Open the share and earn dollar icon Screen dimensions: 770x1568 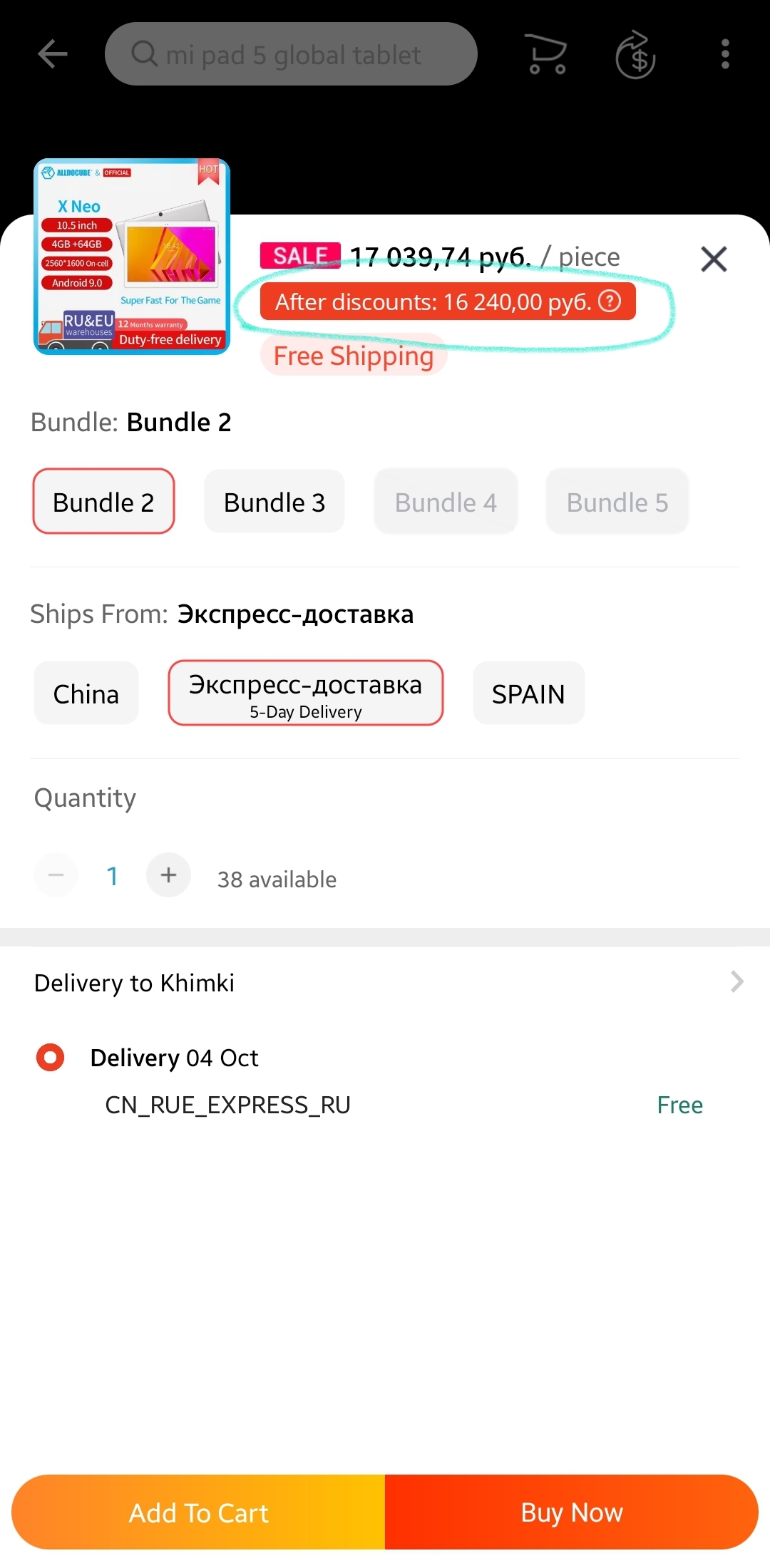click(x=635, y=54)
